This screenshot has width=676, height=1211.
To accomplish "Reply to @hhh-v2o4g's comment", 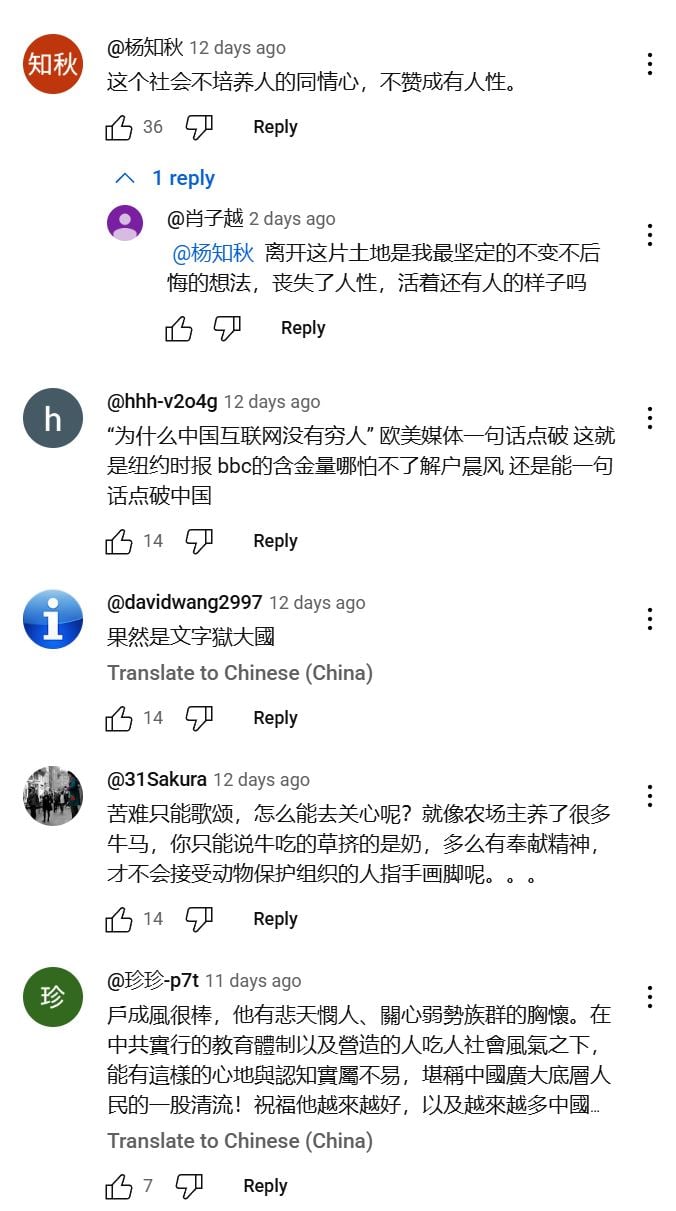I will click(x=275, y=541).
